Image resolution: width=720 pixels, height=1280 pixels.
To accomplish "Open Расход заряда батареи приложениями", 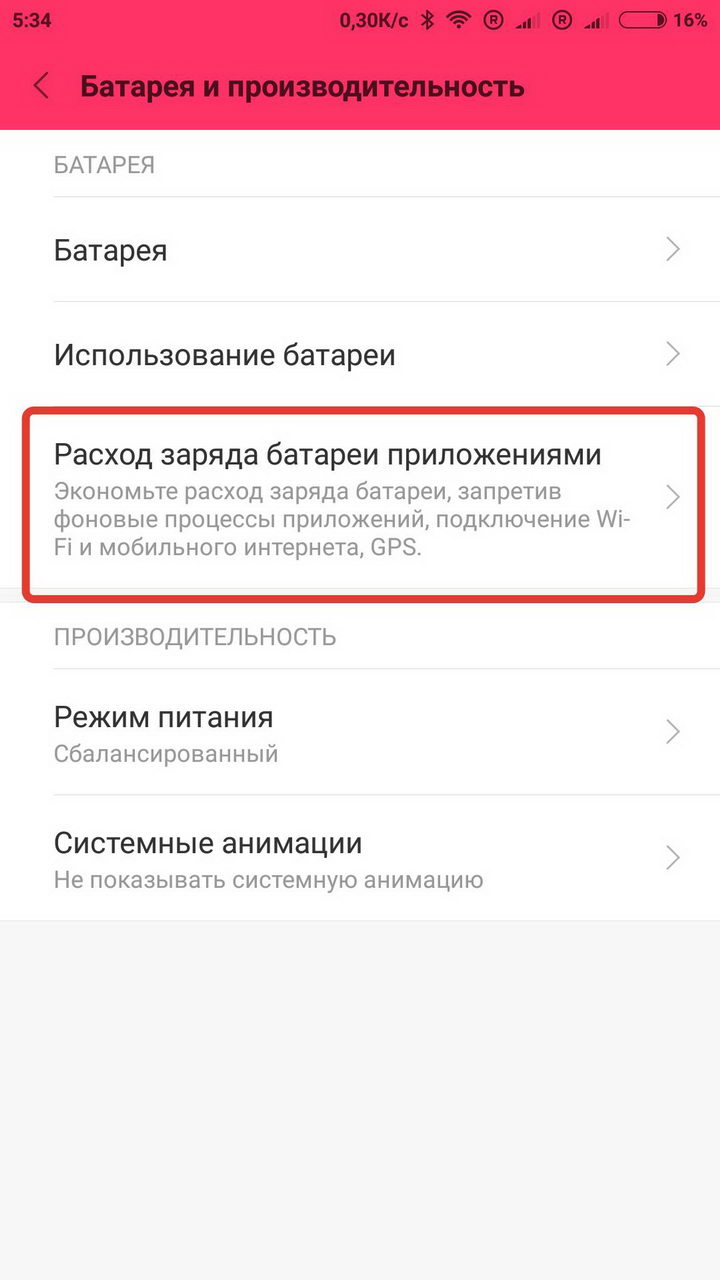I will (360, 498).
